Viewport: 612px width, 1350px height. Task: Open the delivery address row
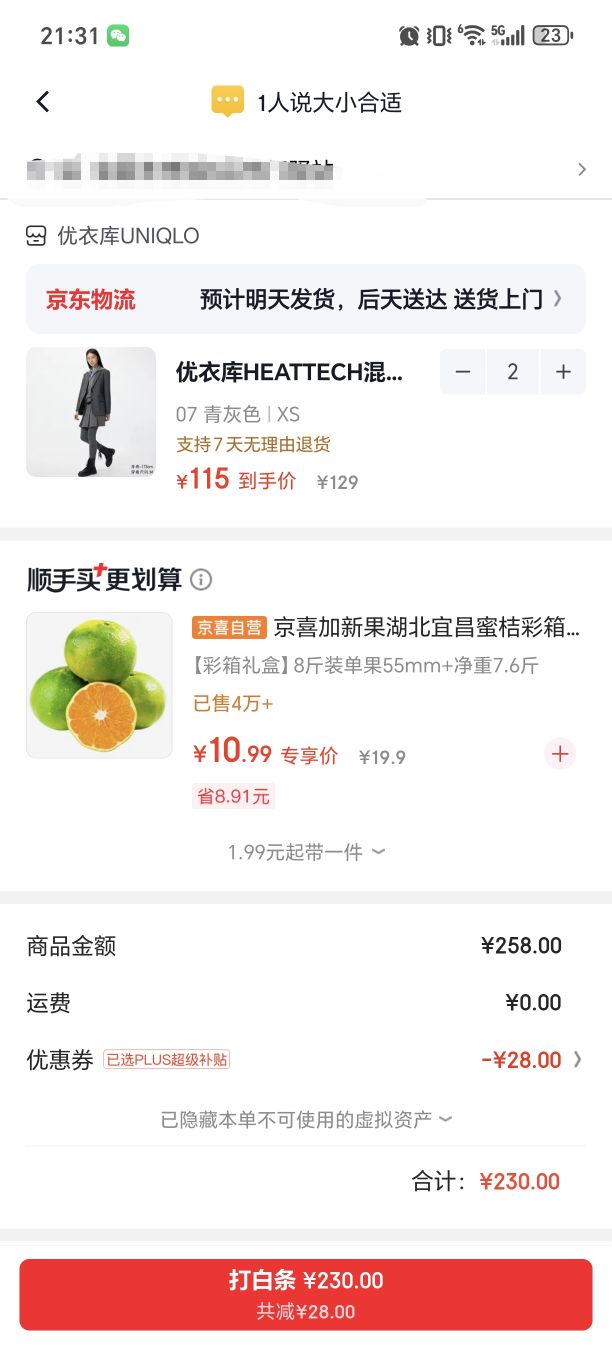pos(306,170)
